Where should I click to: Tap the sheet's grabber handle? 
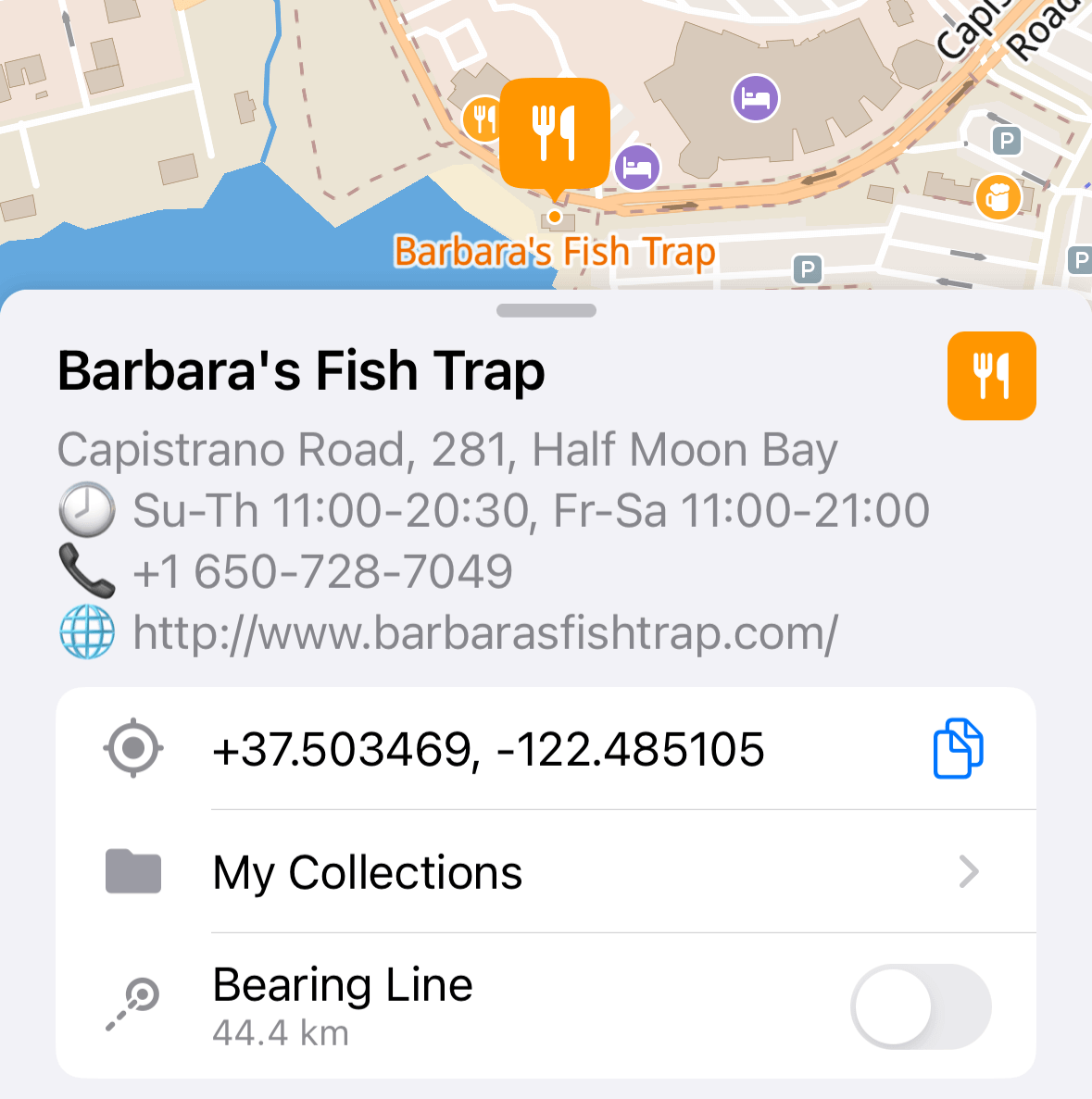(x=546, y=311)
